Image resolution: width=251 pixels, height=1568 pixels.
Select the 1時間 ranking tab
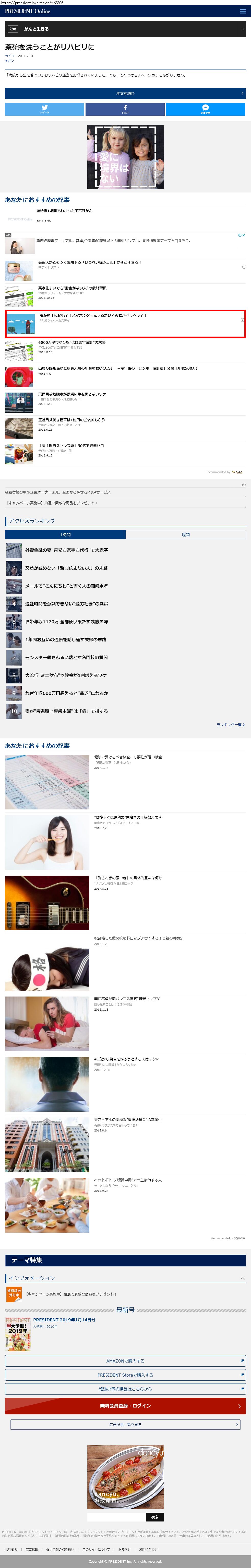(65, 534)
